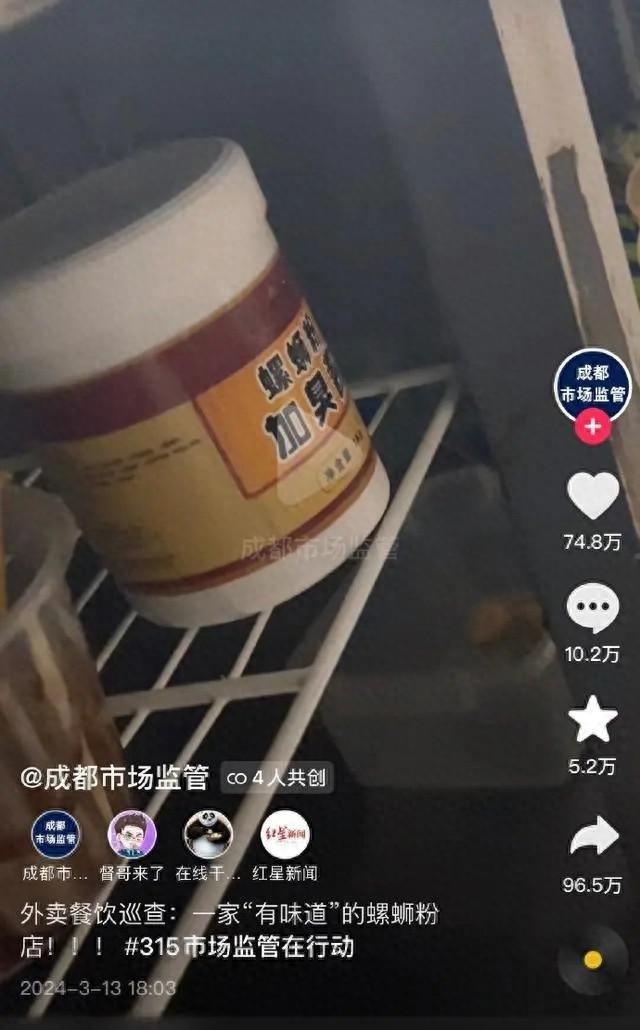Open @成都市场监管 author name
This screenshot has width=640, height=1030.
click(x=115, y=777)
